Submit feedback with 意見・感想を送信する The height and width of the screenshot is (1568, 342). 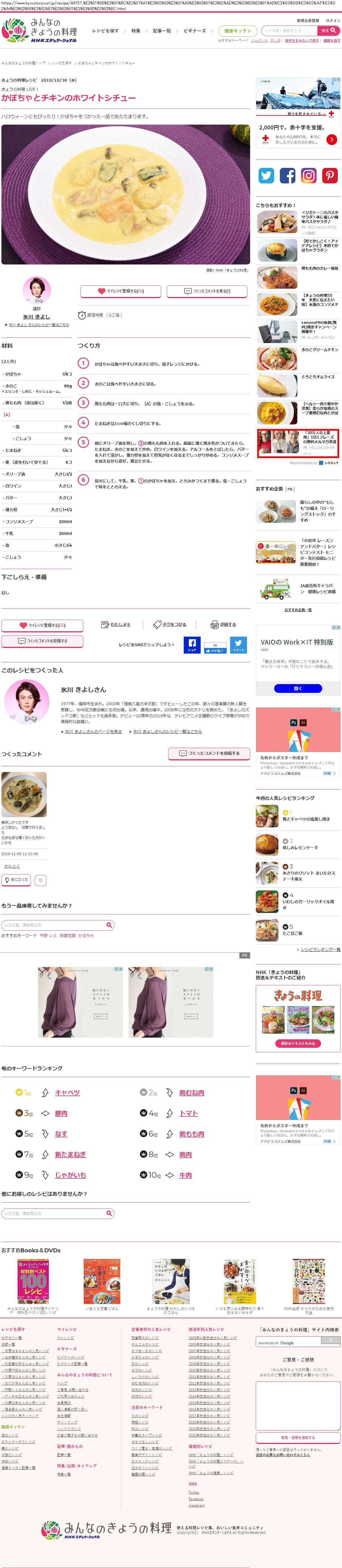tap(298, 1437)
